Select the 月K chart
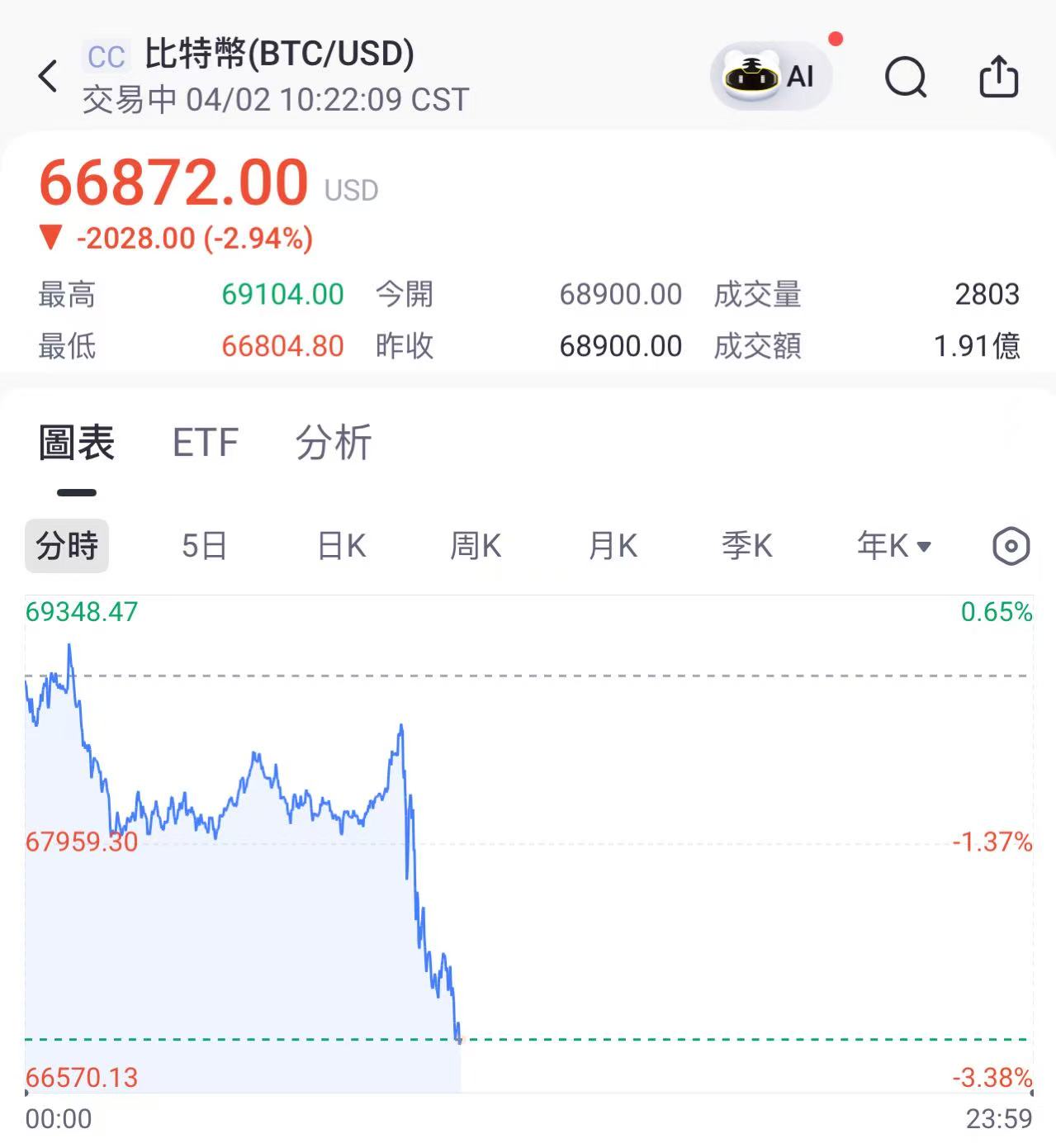Image resolution: width=1056 pixels, height=1148 pixels. (613, 546)
